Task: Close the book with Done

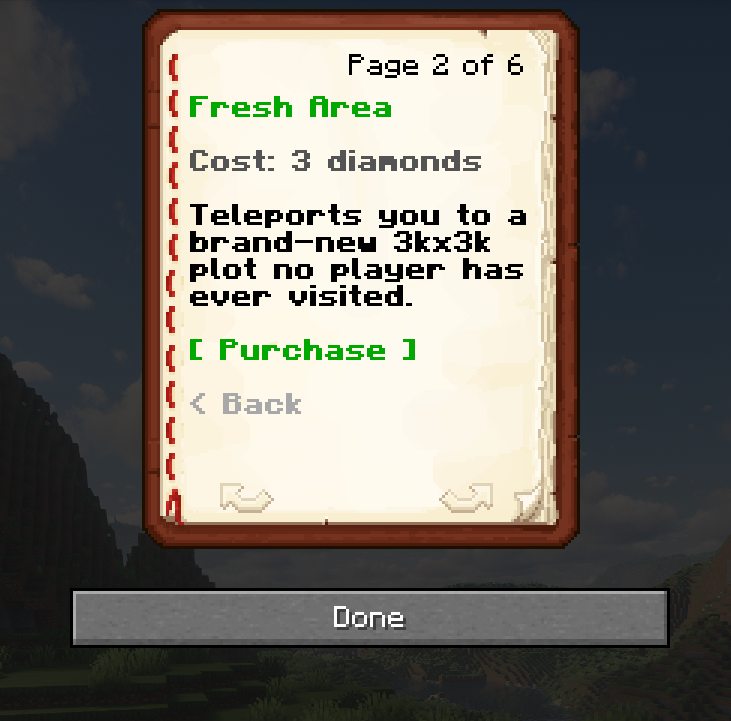Action: (x=370, y=618)
